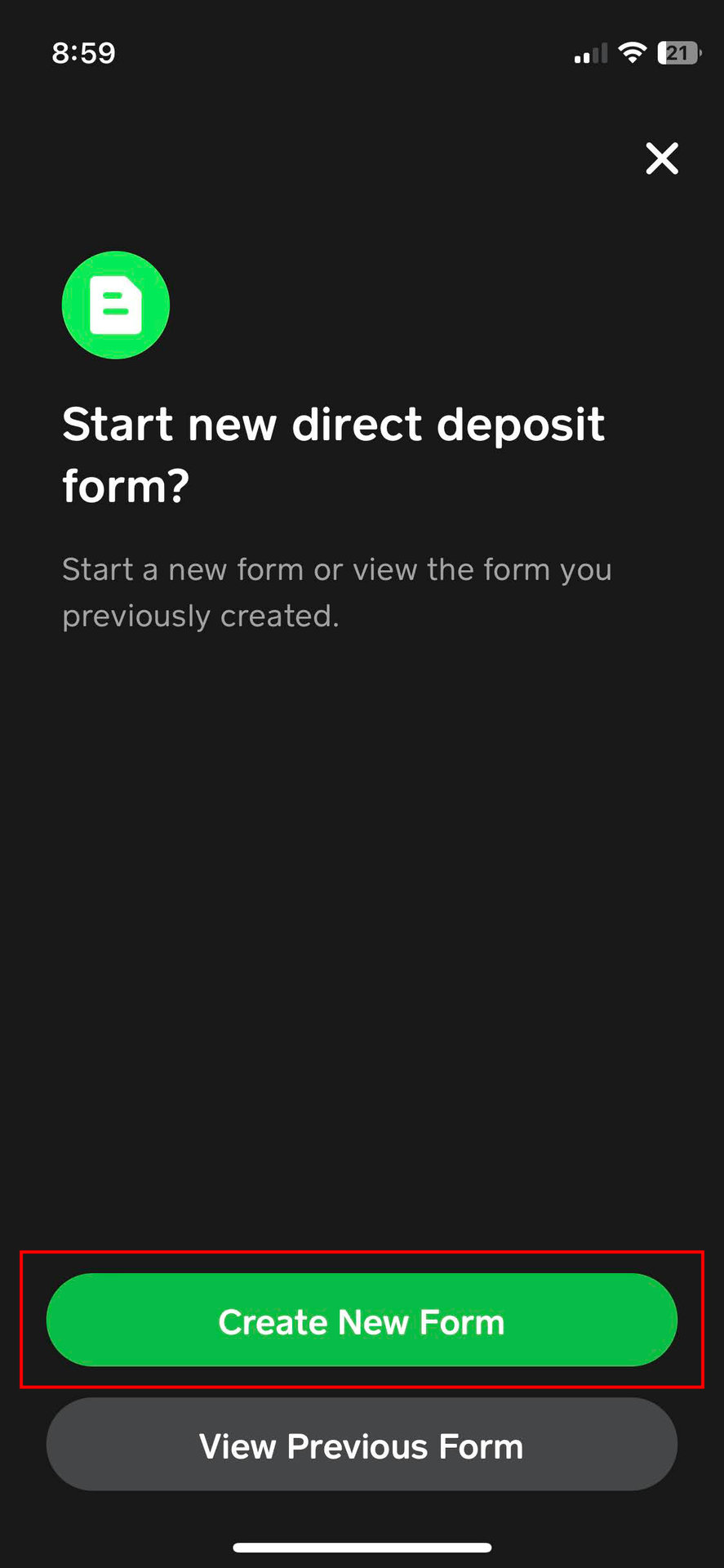Tap the View Previous Form label text
This screenshot has height=1568, width=724.
[x=360, y=1445]
